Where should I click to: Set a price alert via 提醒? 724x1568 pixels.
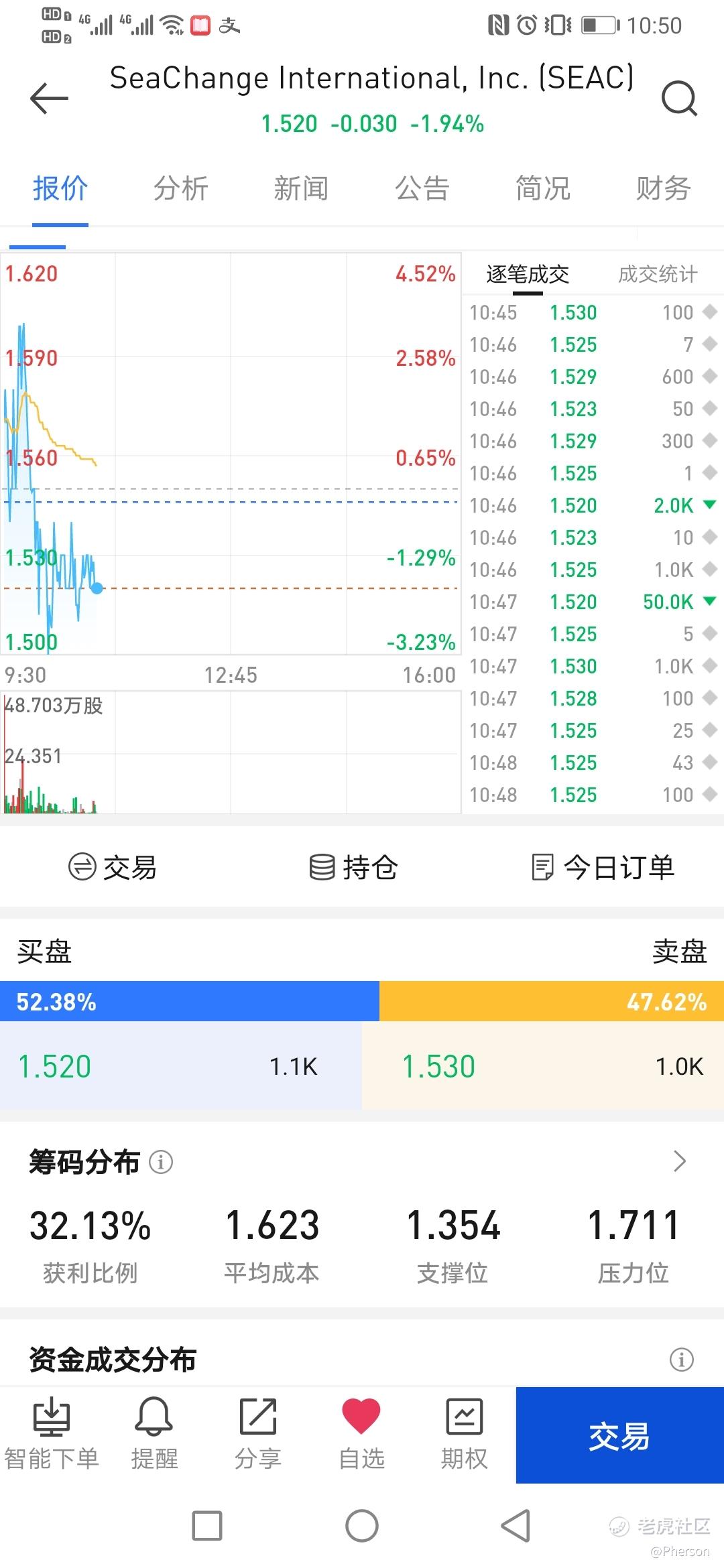(x=154, y=1434)
